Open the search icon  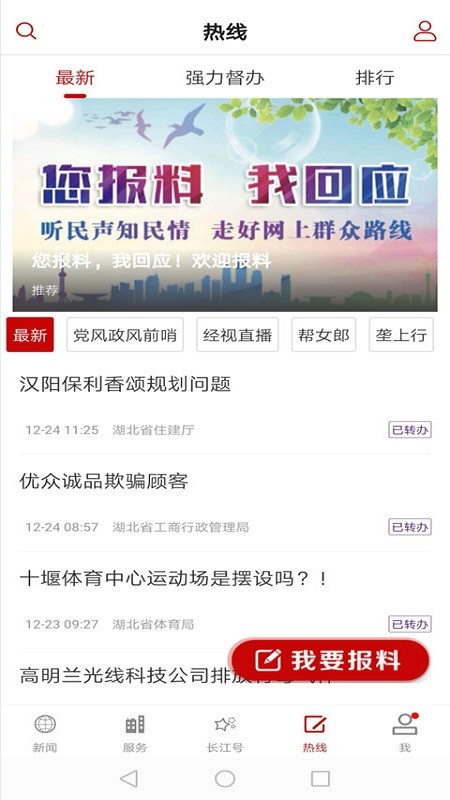(26, 31)
